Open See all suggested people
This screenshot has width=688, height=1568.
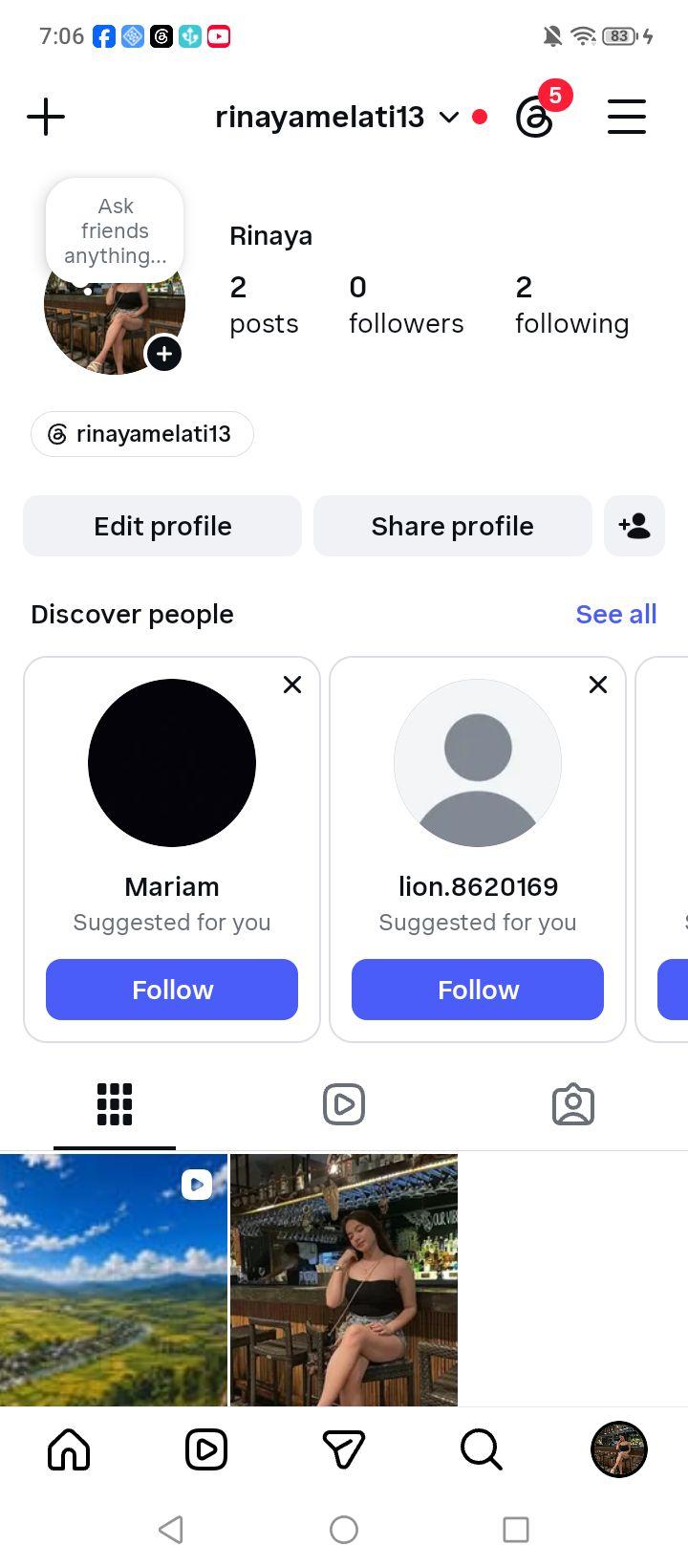click(616, 614)
